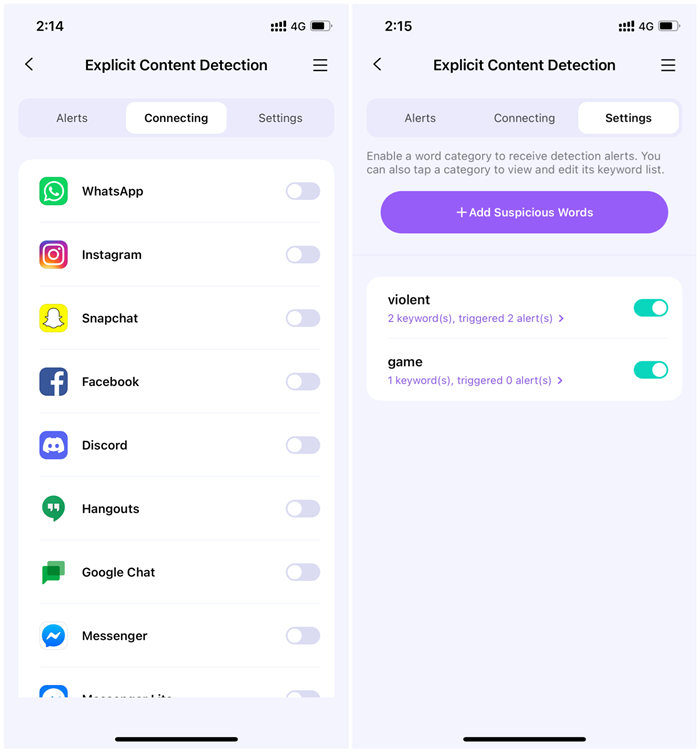
Task: Enable the Messenger toggle
Action: pyautogui.click(x=302, y=636)
